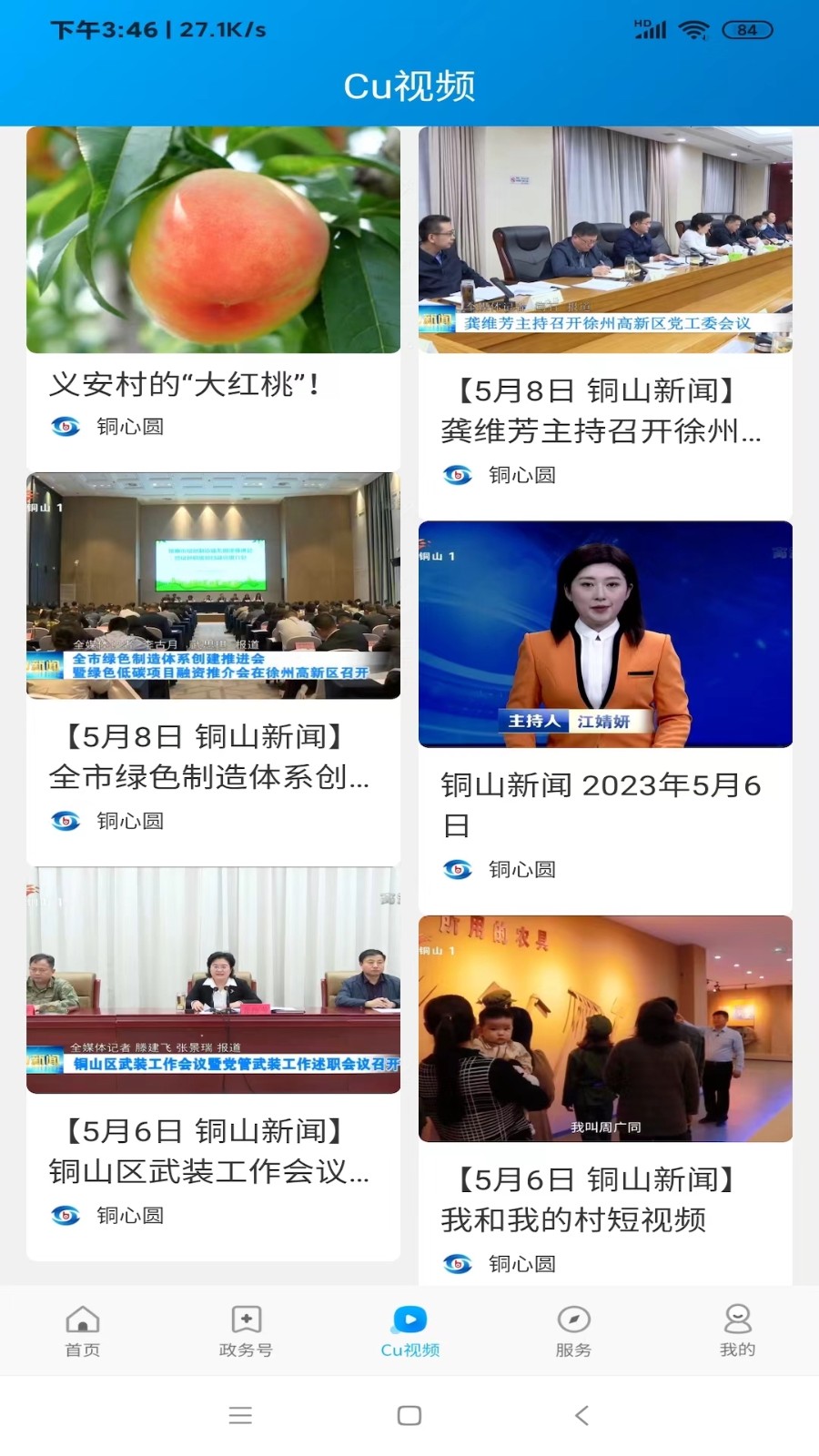The height and width of the screenshot is (1456, 819).
Task: Tap the Cu视频 play icon in navbar
Action: click(x=409, y=1319)
